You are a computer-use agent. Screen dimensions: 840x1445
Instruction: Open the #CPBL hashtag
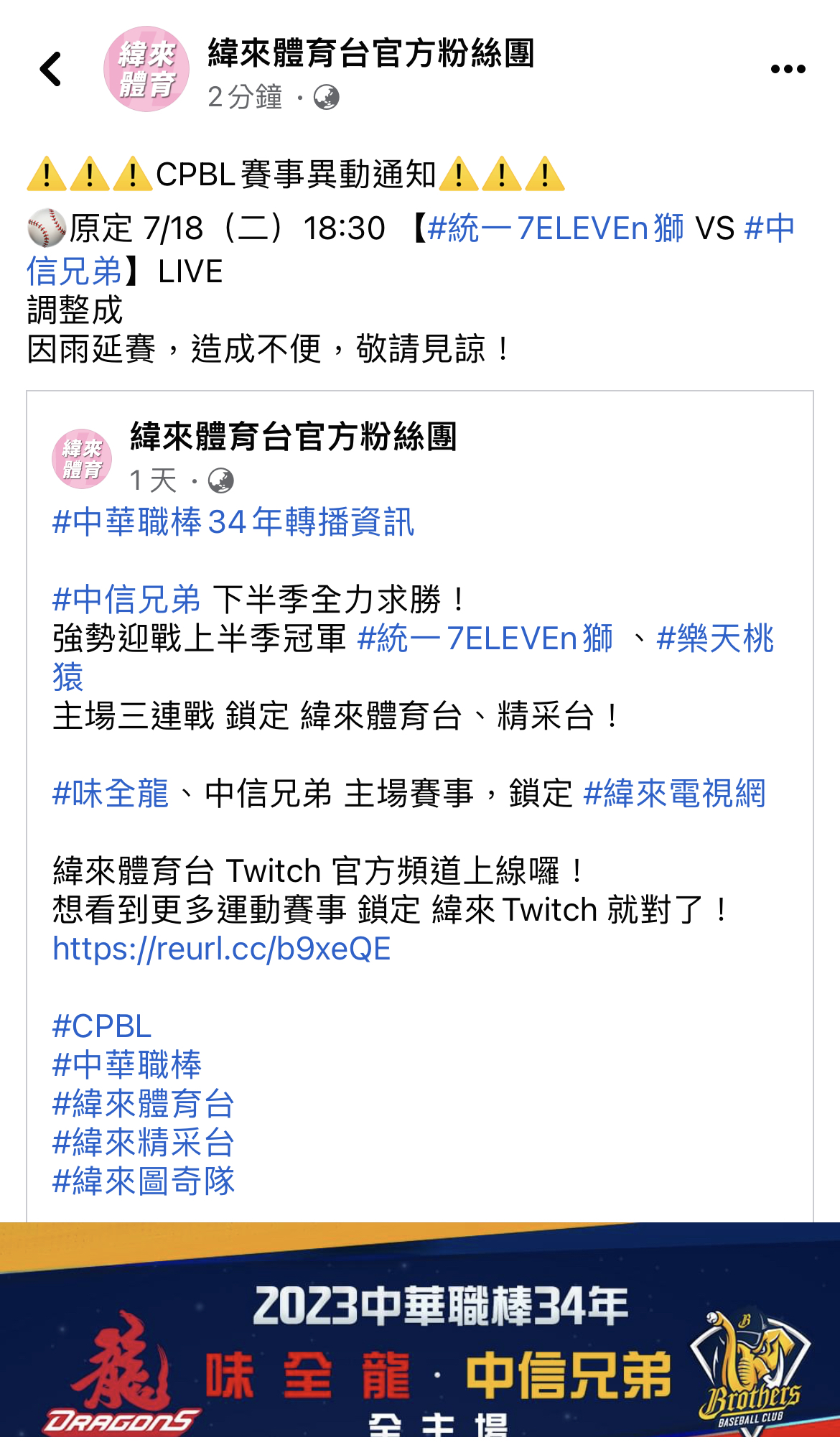pos(102,1026)
